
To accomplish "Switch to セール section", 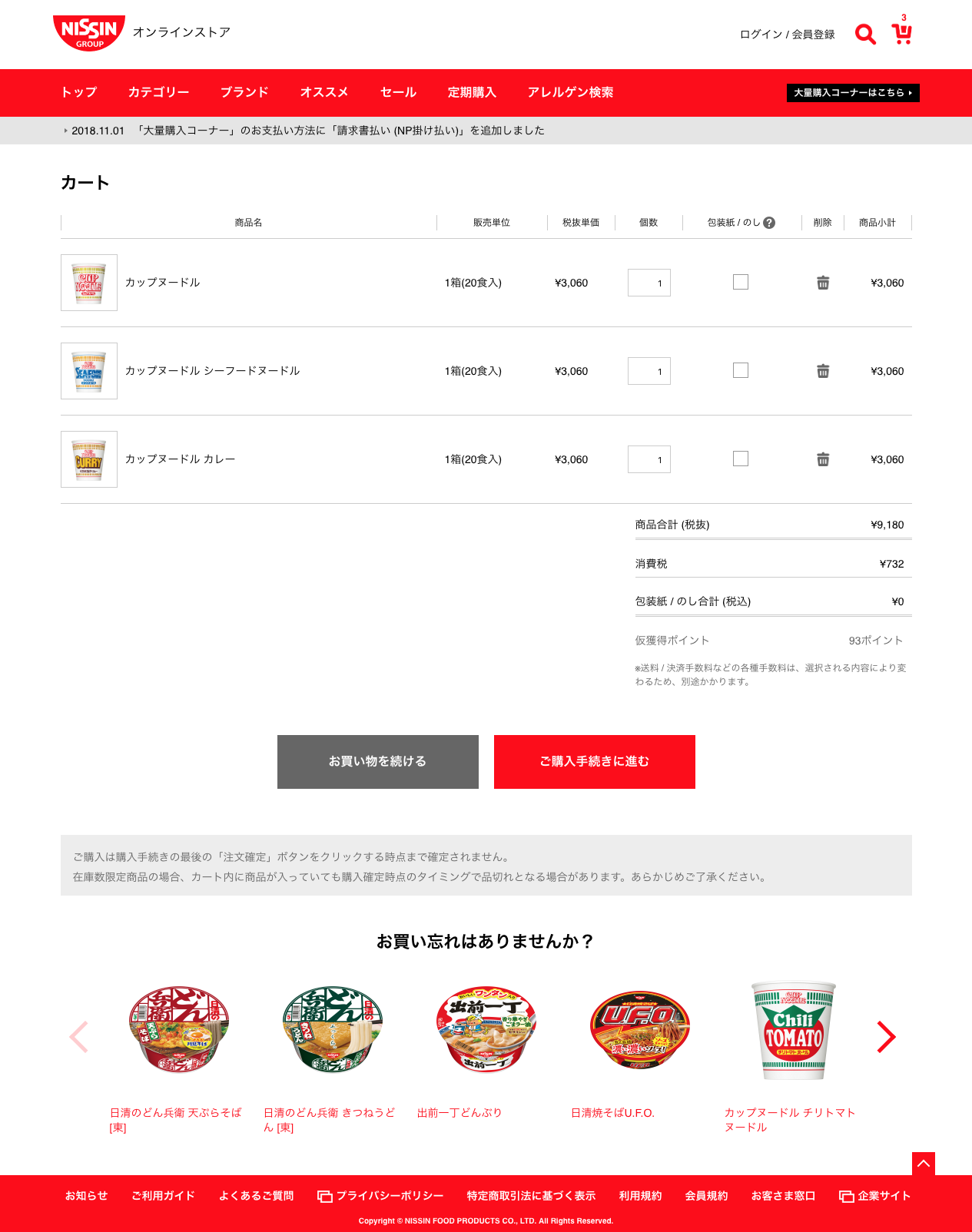I will tap(398, 92).
